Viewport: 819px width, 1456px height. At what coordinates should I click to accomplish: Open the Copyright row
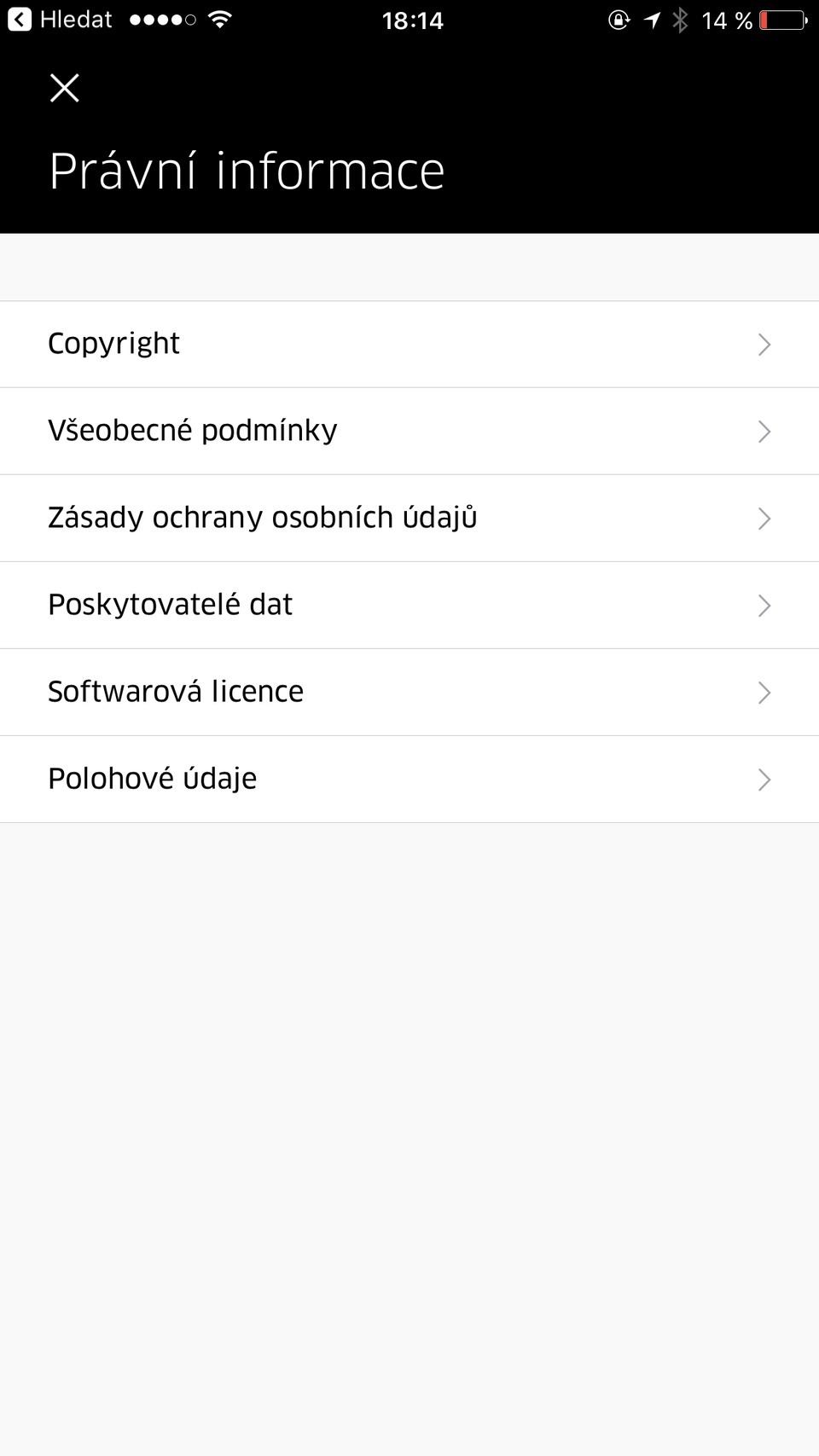click(x=409, y=344)
